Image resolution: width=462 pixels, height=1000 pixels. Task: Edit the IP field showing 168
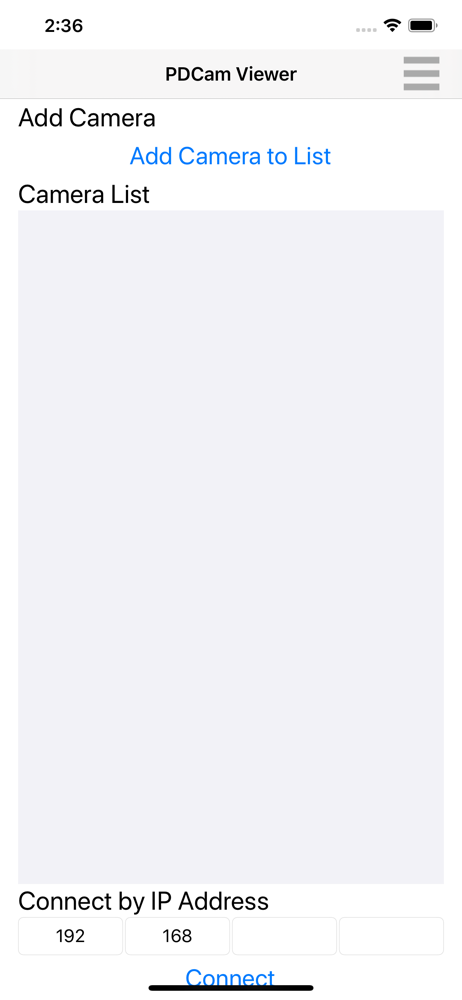click(177, 936)
